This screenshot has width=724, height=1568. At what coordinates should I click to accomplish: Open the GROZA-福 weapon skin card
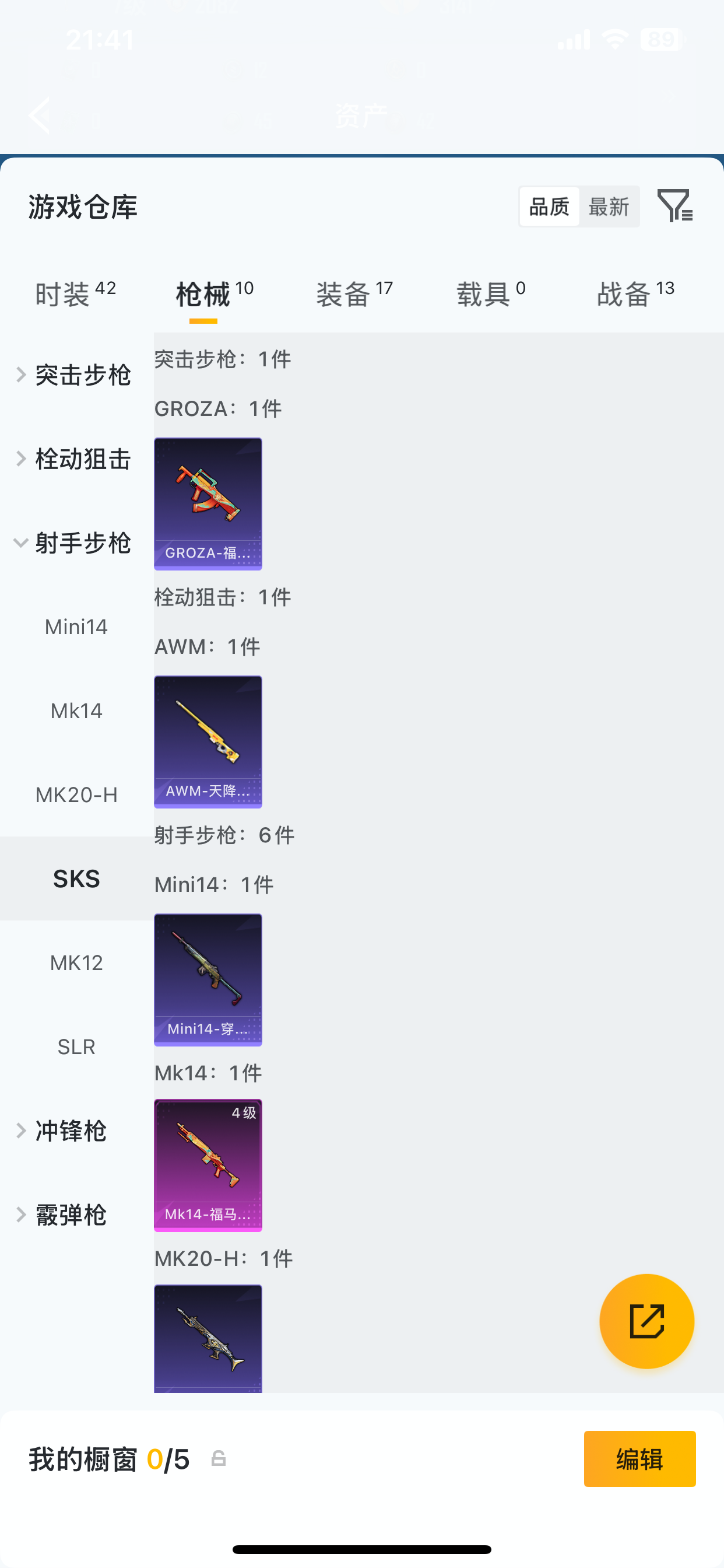tap(208, 504)
